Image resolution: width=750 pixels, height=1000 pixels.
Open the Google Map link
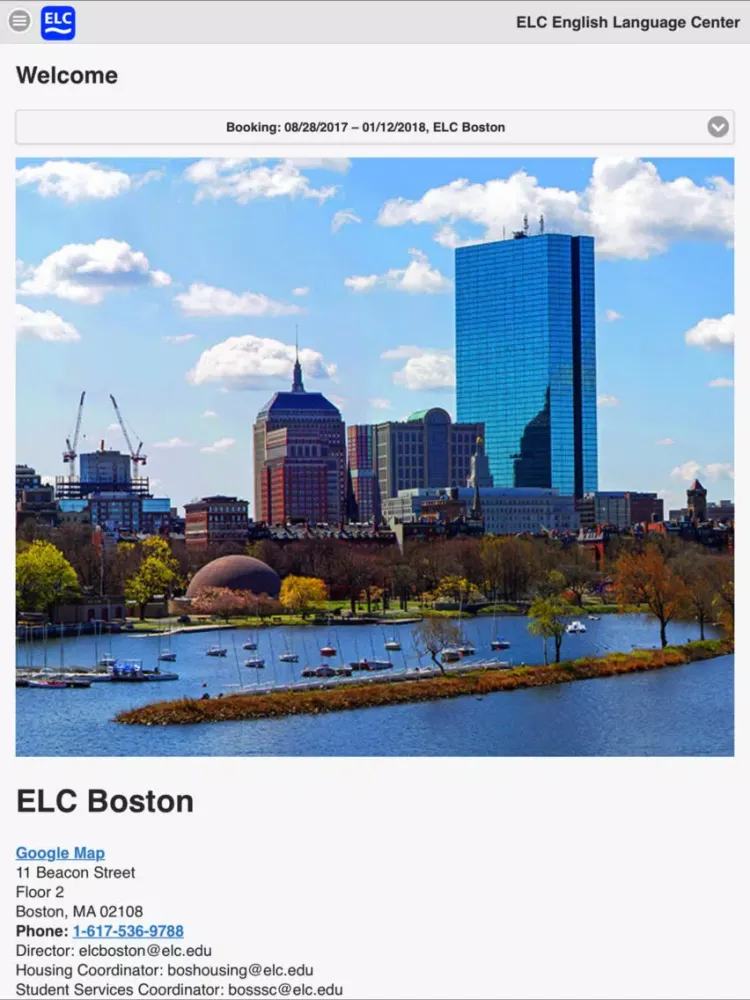point(60,853)
